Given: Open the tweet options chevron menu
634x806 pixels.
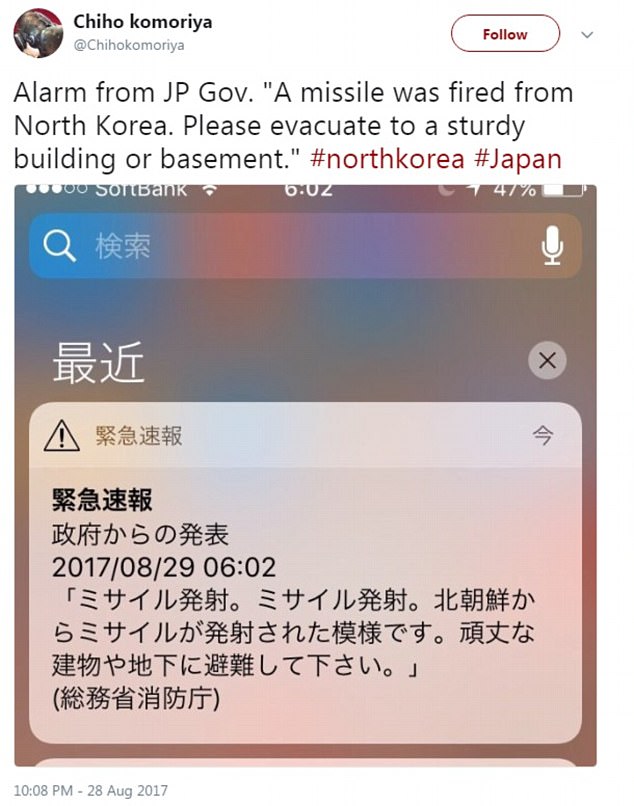Looking at the screenshot, I should coord(587,35).
